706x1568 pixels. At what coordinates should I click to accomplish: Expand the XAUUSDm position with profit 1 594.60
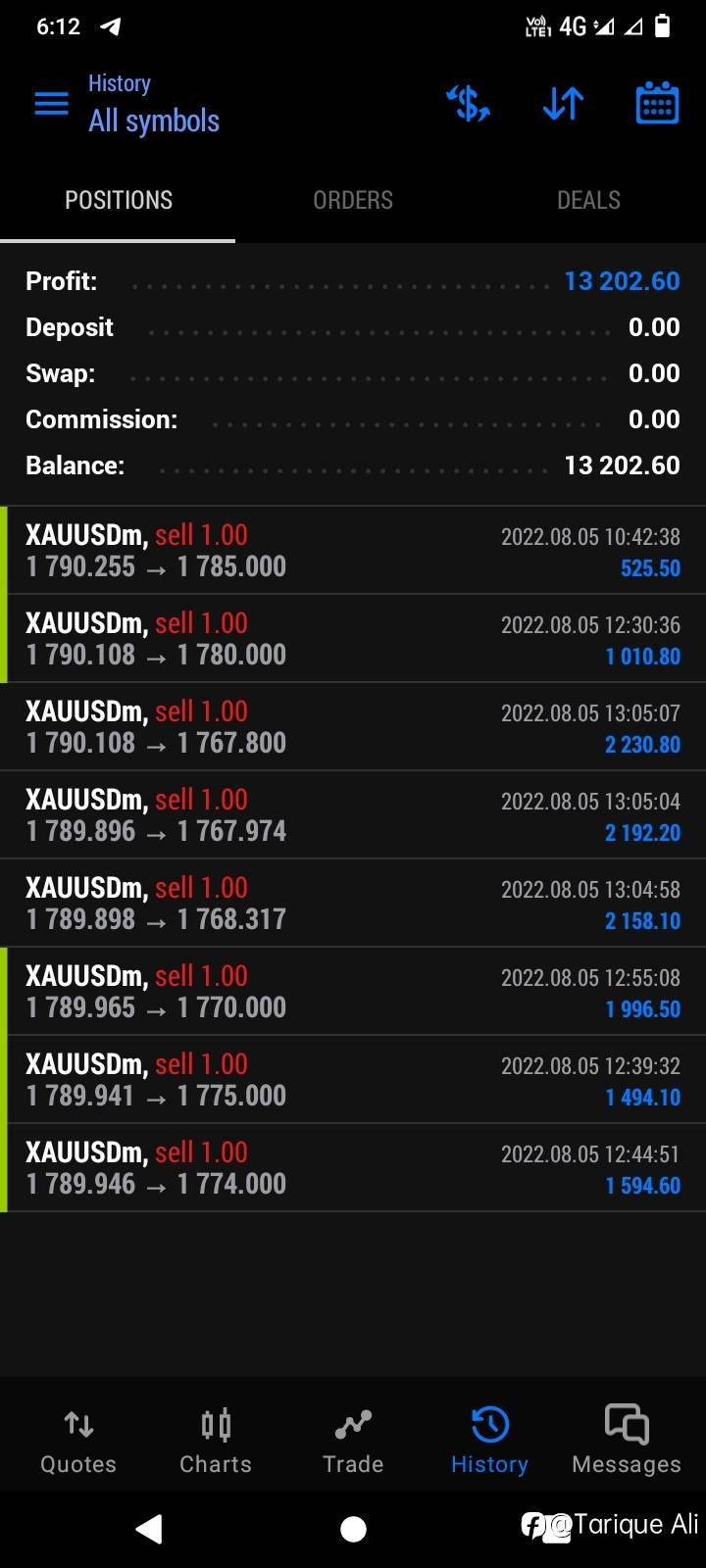[x=353, y=1168]
